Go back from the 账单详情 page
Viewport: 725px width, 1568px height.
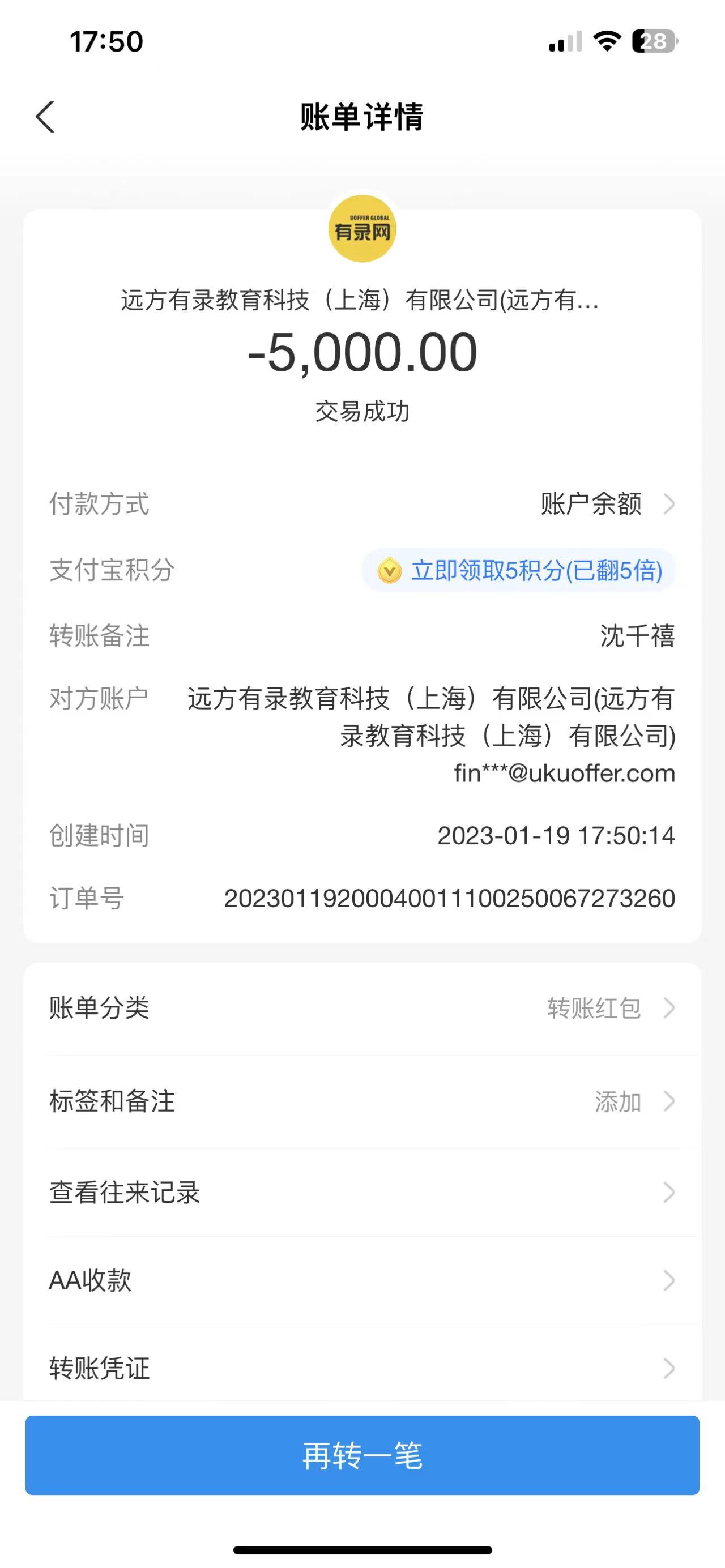(46, 117)
